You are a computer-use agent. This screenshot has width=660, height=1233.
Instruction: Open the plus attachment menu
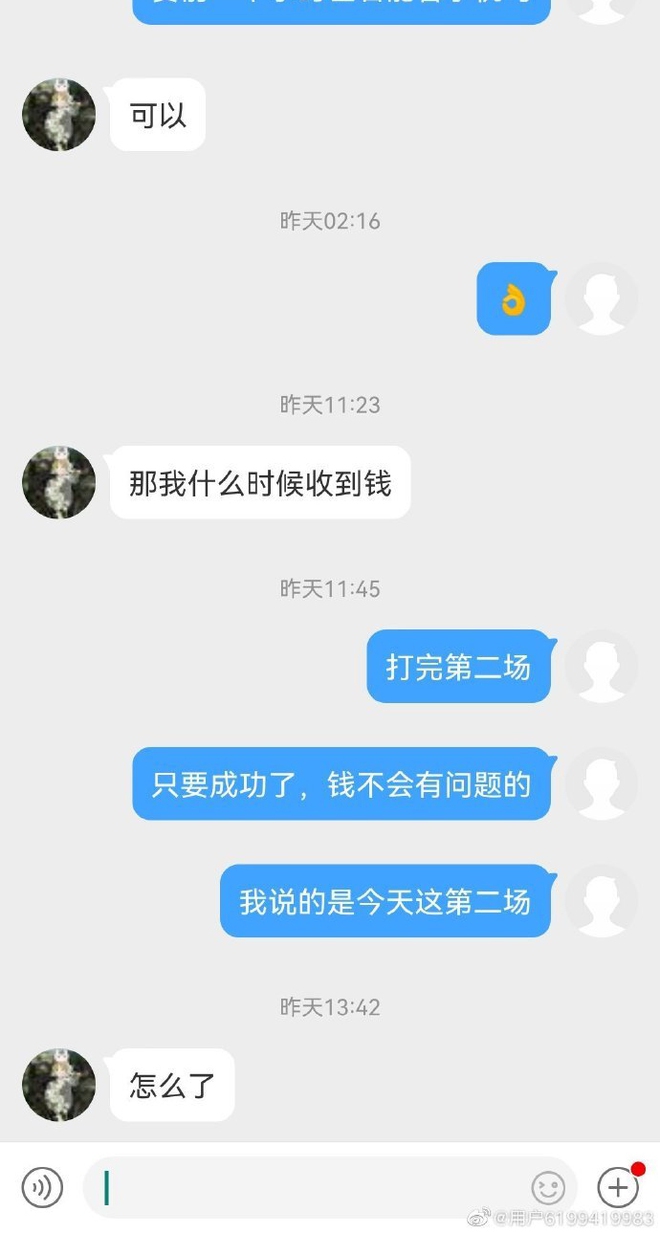click(618, 1187)
